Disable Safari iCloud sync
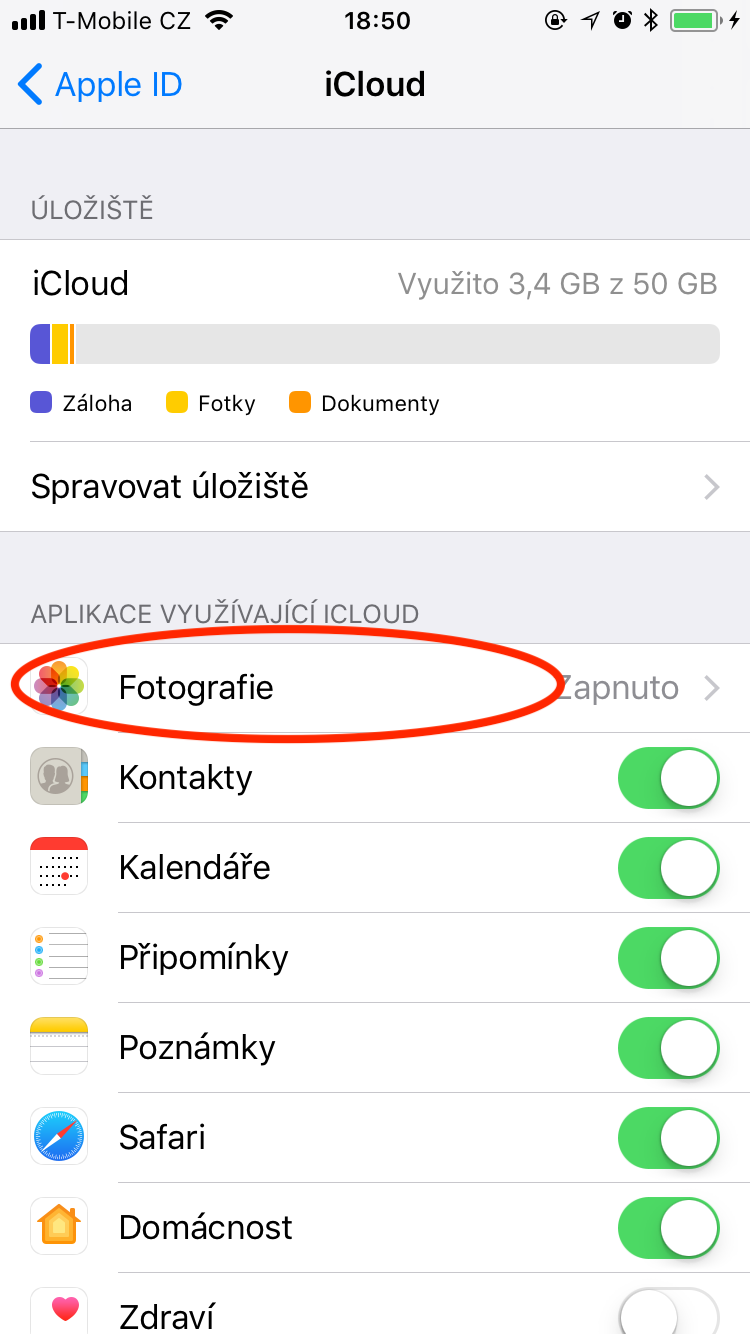The height and width of the screenshot is (1334, 750). (668, 1138)
